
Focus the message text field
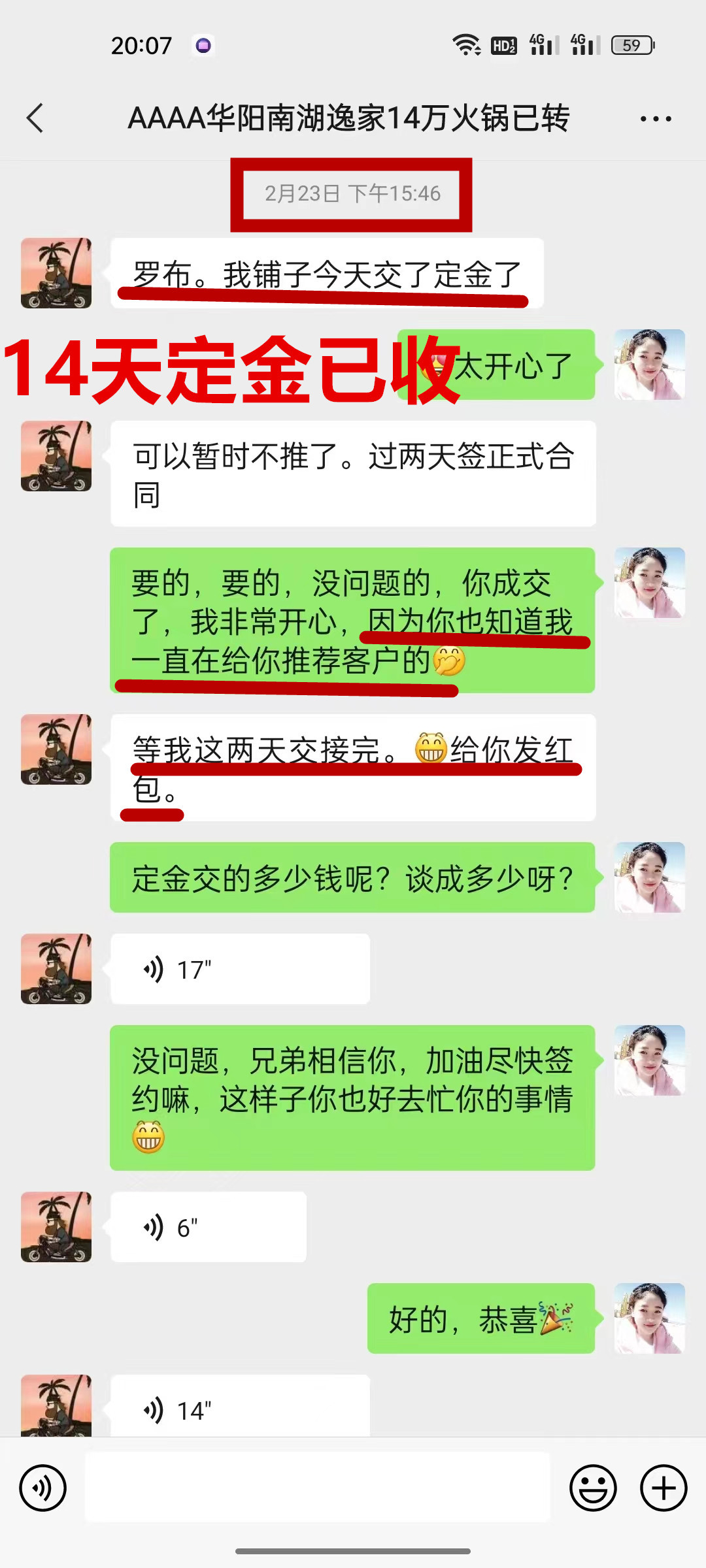point(318,1488)
